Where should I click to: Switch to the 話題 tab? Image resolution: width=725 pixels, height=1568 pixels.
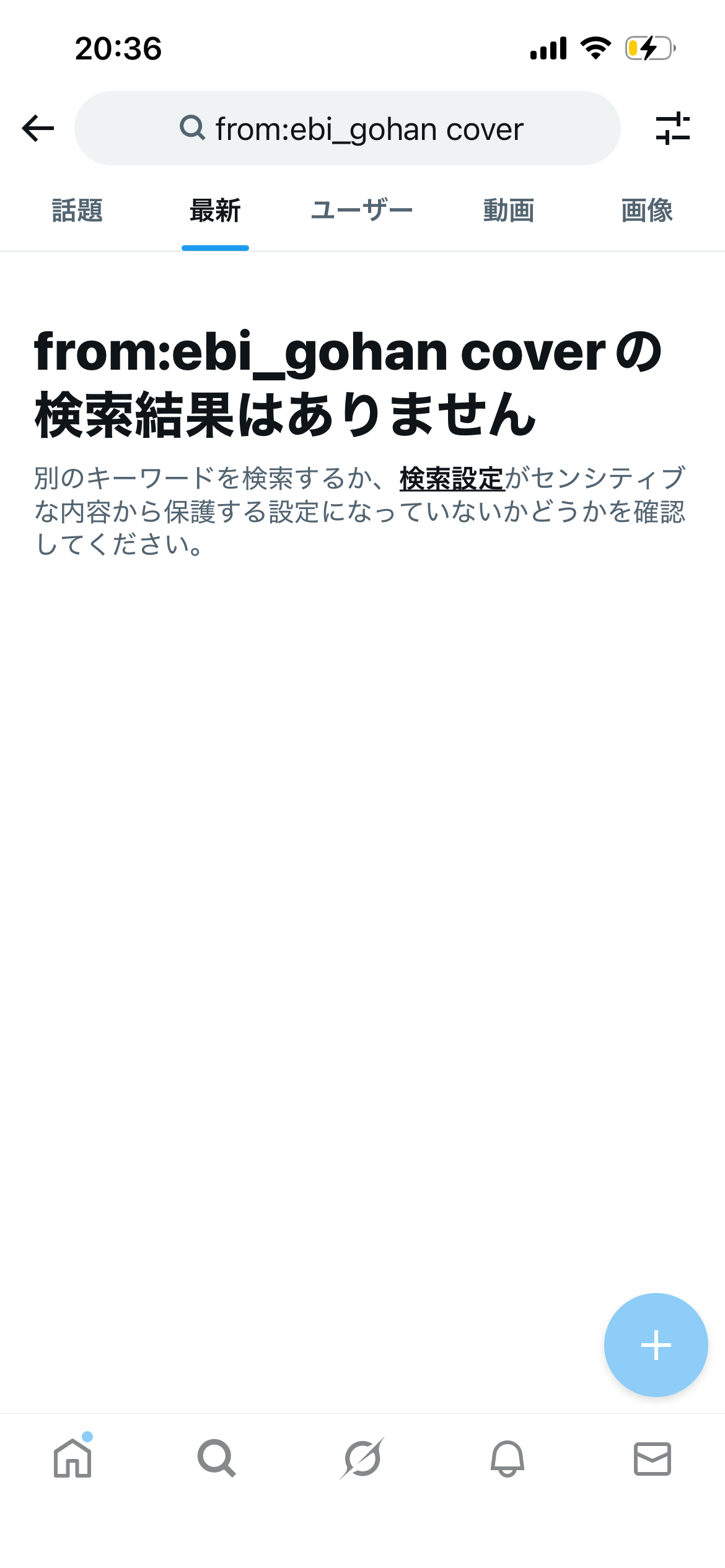pos(77,211)
